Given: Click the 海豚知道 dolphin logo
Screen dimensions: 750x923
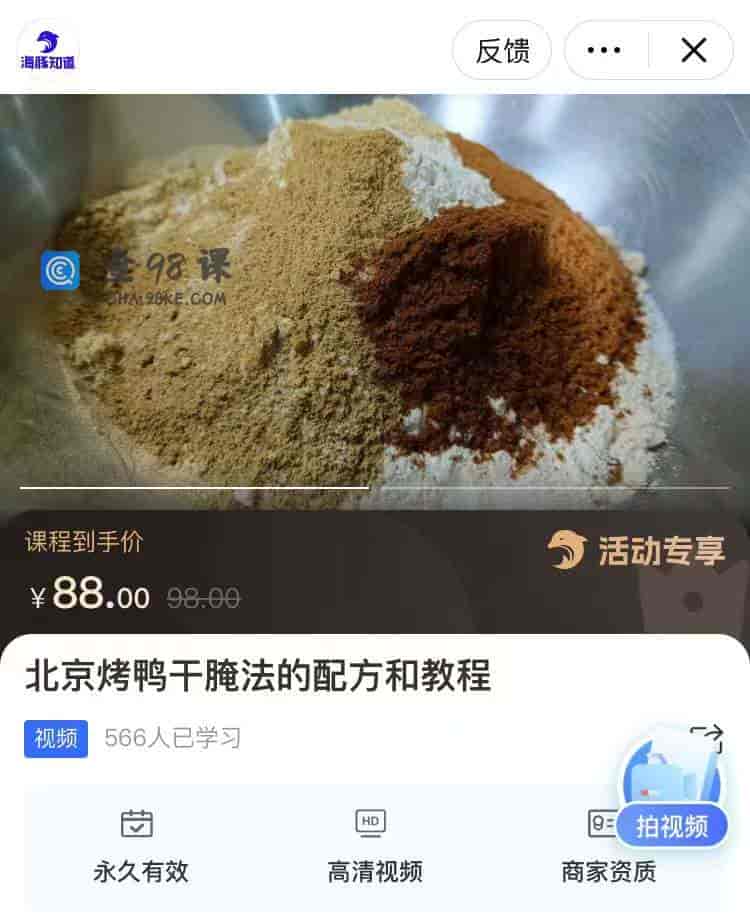Looking at the screenshot, I should pyautogui.click(x=47, y=48).
